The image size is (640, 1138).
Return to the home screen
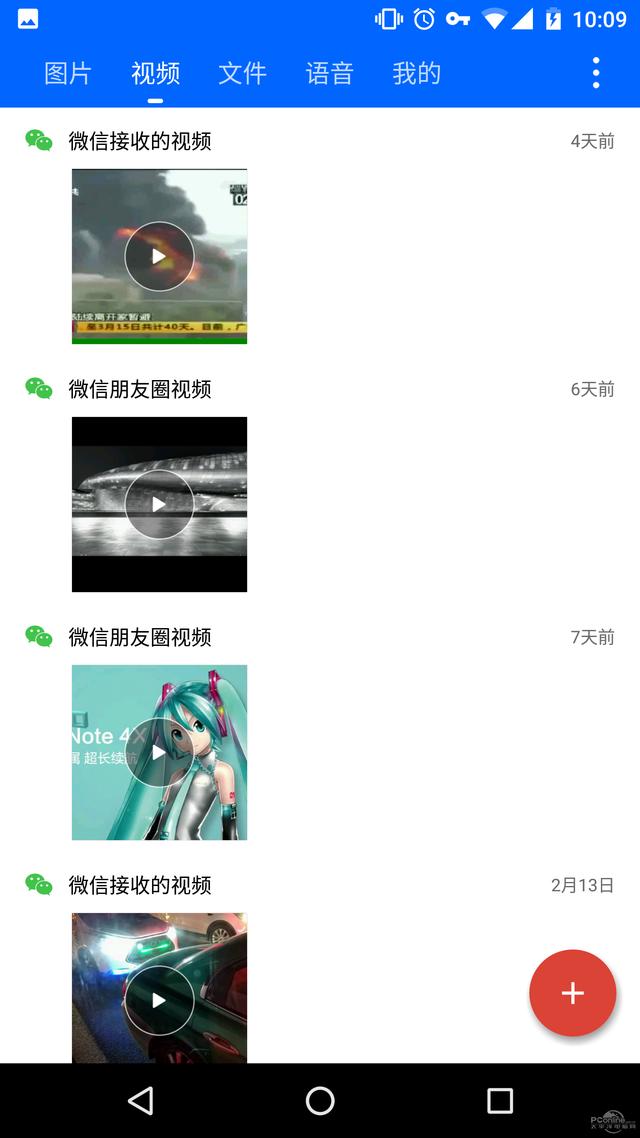pyautogui.click(x=320, y=1101)
